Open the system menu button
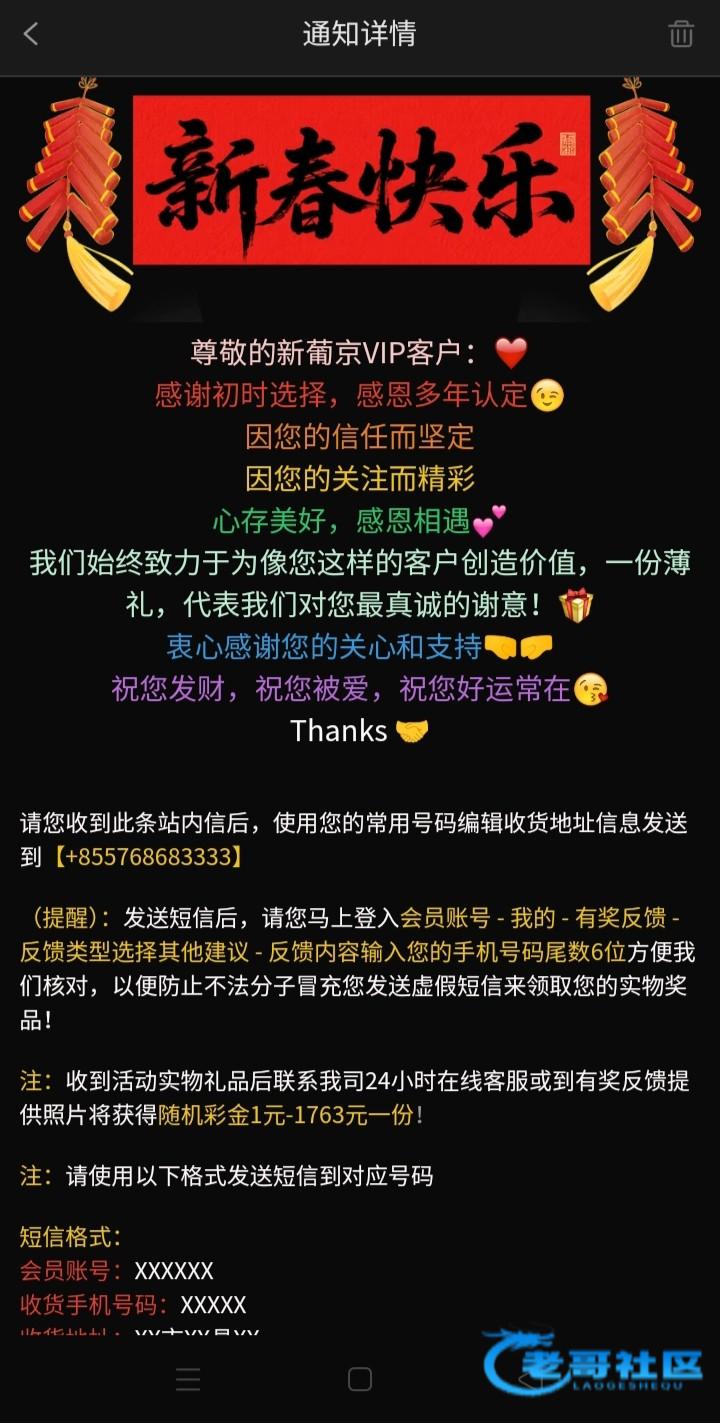Screen dimensions: 720x1423 [188, 1380]
